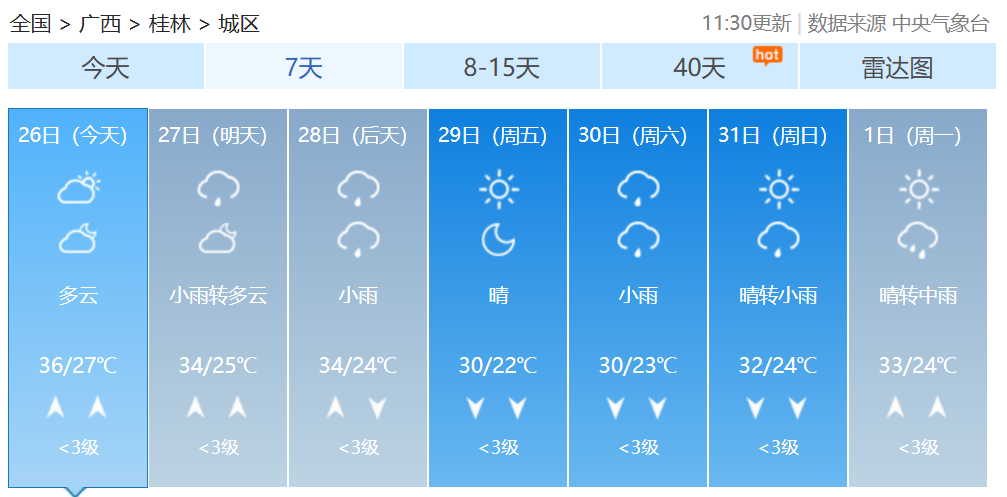Open the 雷达图 tab
1007x497 pixels.
898,66
